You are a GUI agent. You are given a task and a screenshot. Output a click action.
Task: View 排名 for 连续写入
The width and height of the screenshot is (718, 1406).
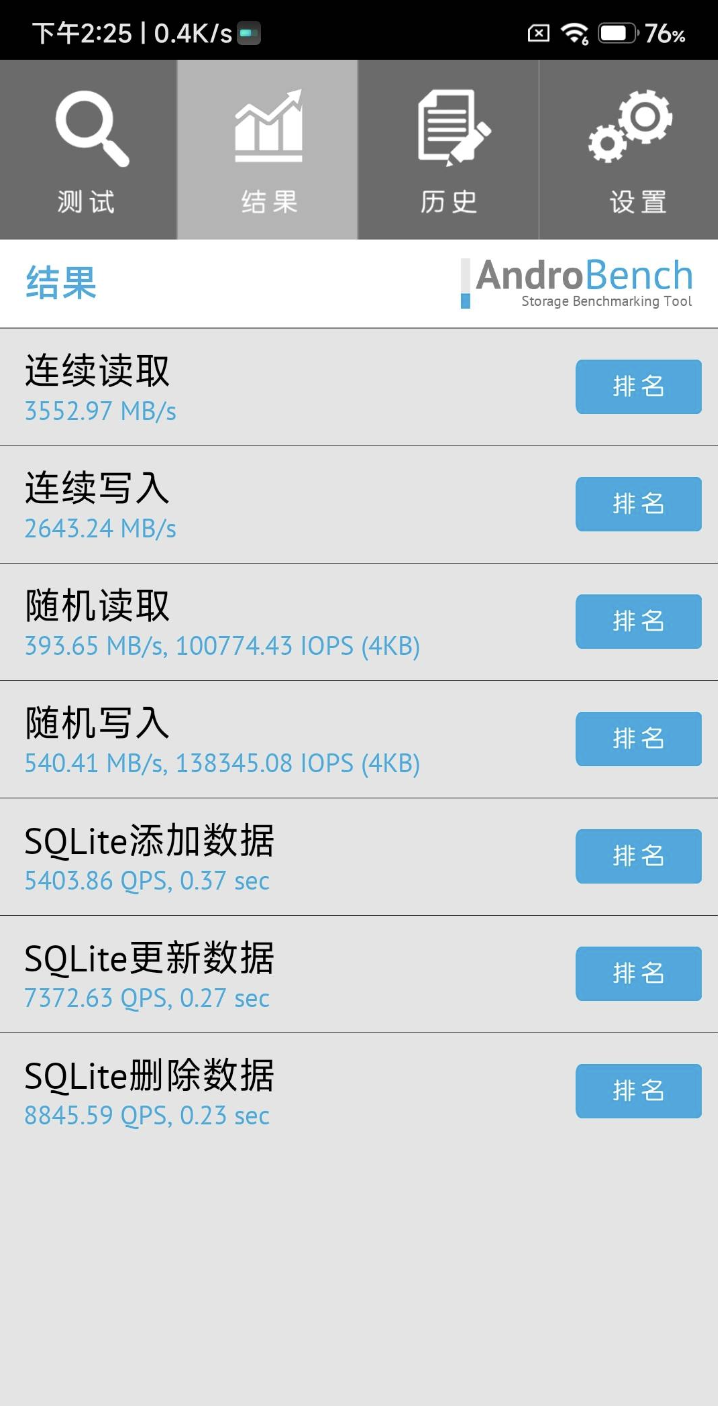pyautogui.click(x=638, y=504)
